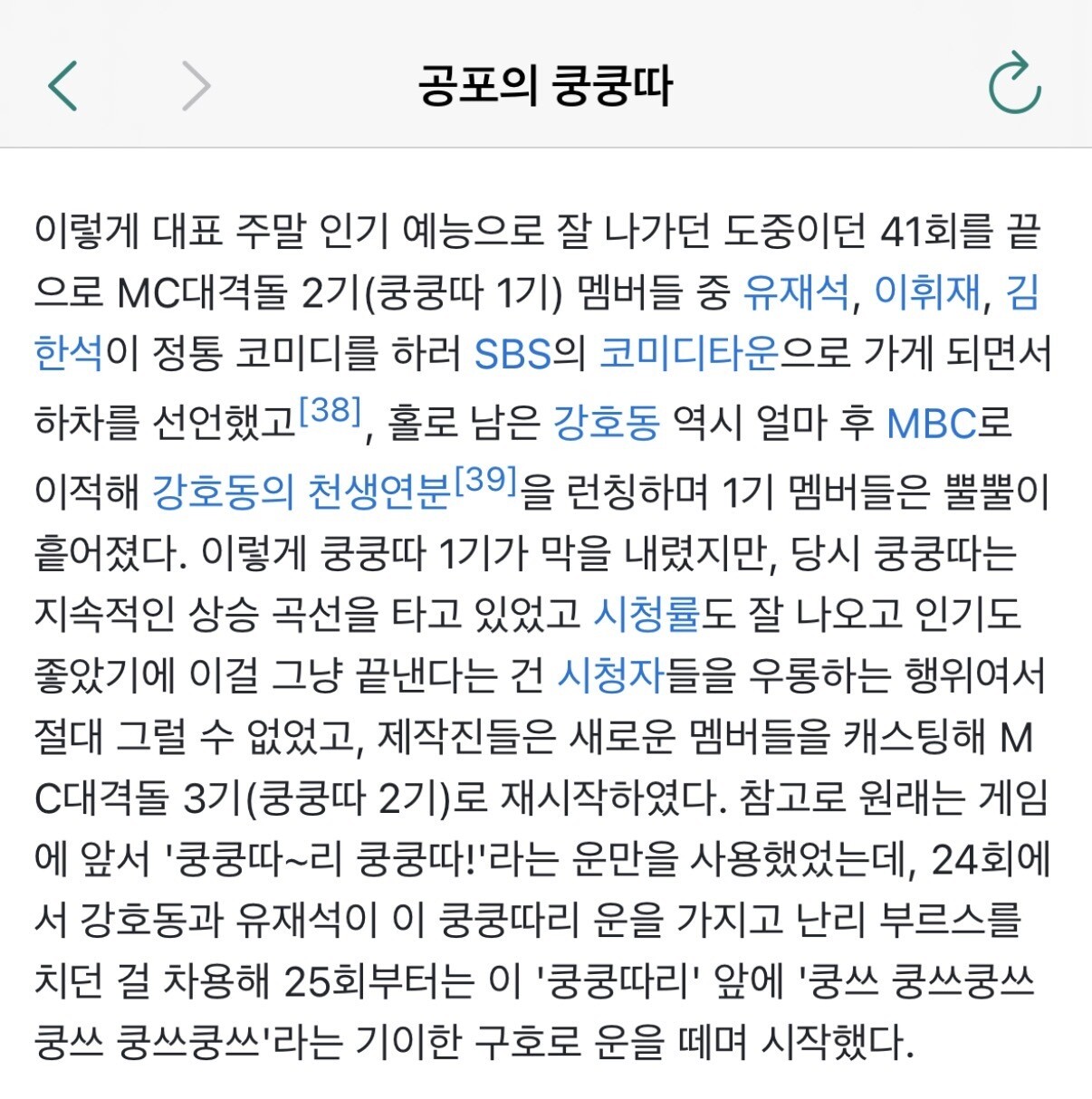The height and width of the screenshot is (1099, 1092).
Task: View footnote 39
Action: [485, 480]
